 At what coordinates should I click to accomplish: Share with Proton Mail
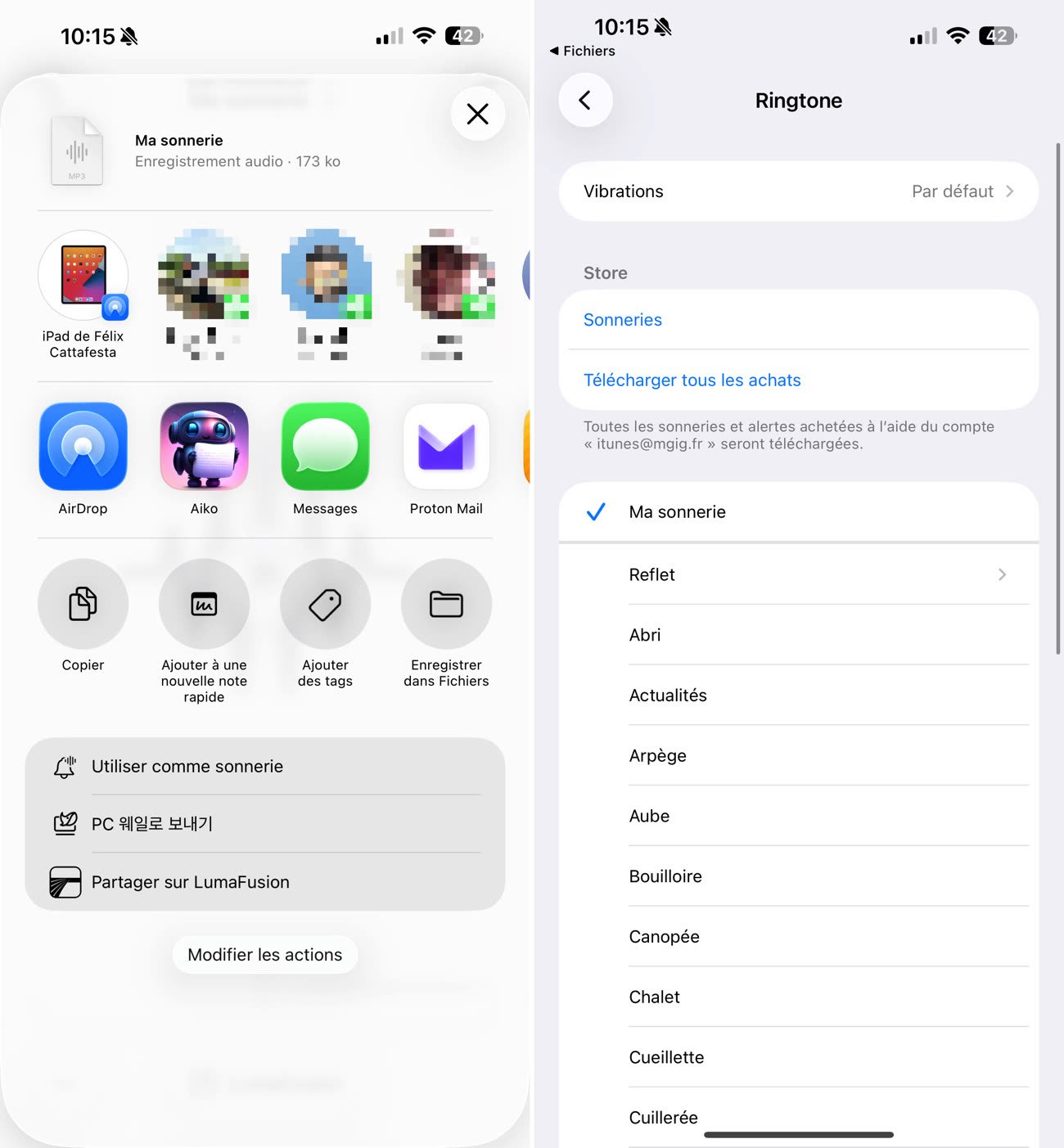pos(446,447)
